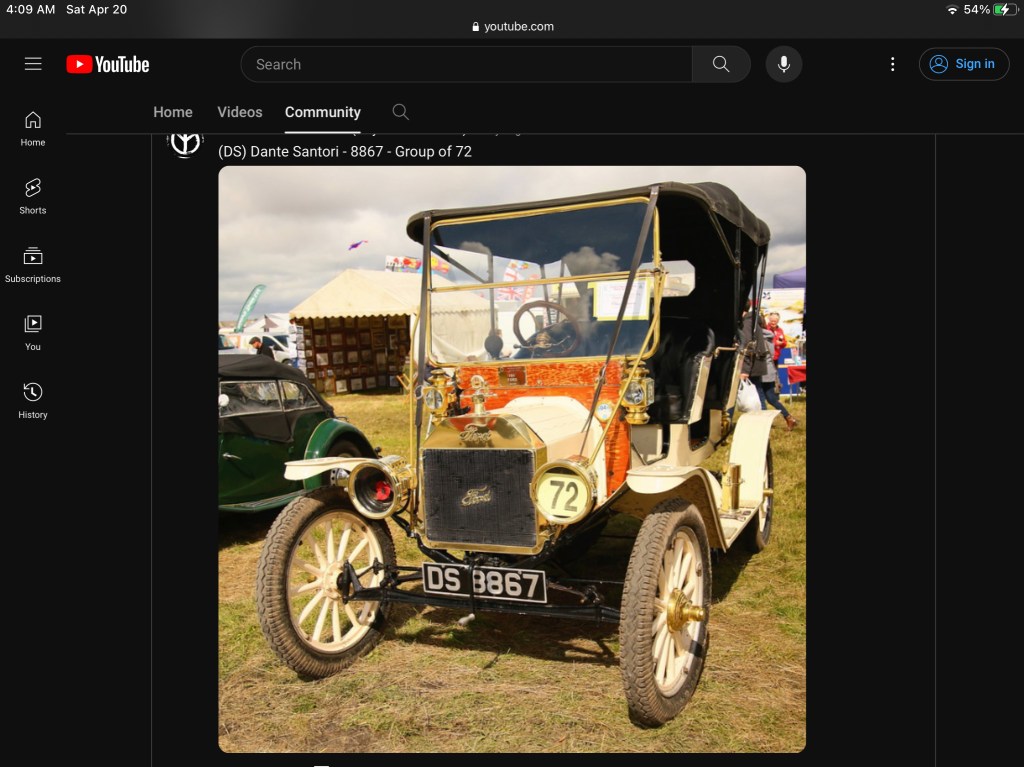Open the post author's channel avatar
The height and width of the screenshot is (767, 1024).
[185, 142]
